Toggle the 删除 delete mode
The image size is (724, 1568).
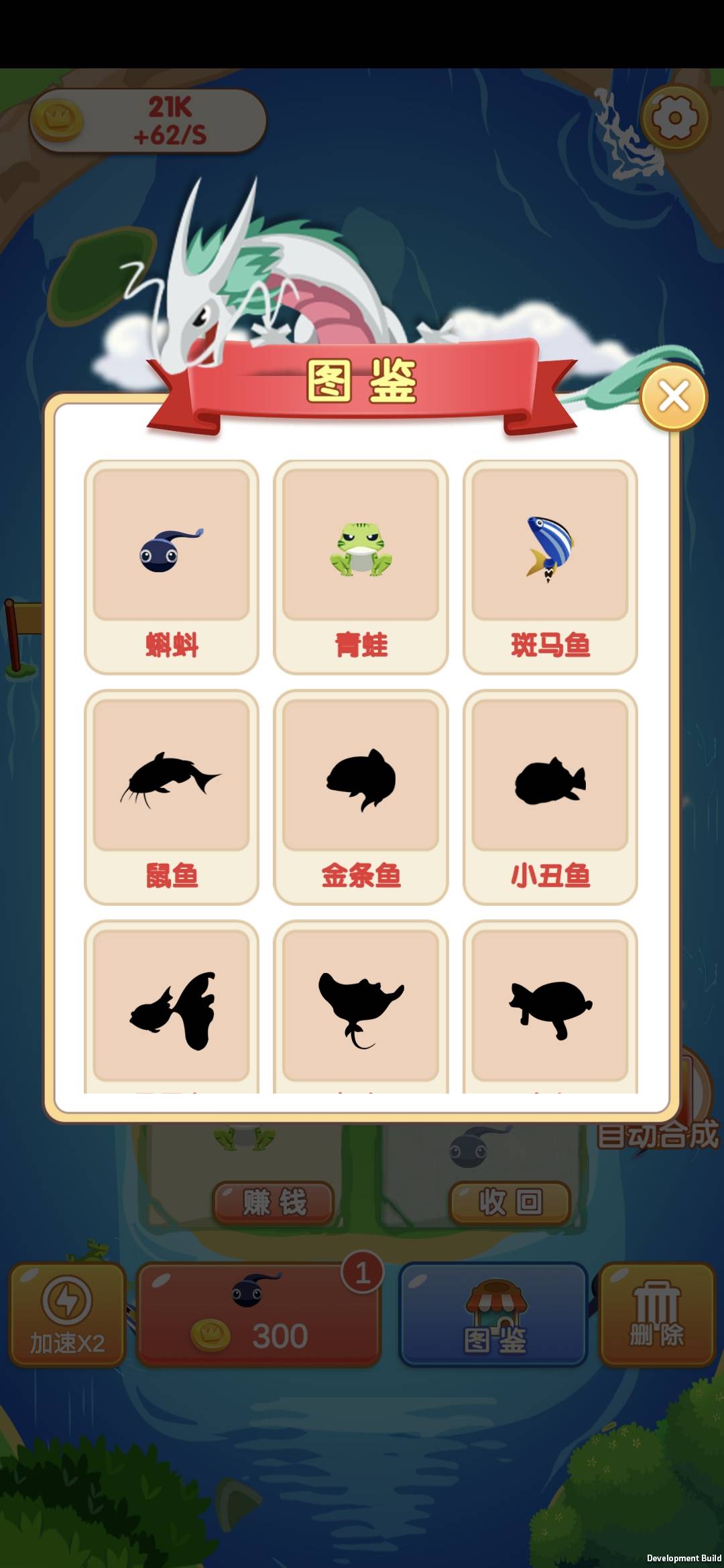[x=657, y=1313]
